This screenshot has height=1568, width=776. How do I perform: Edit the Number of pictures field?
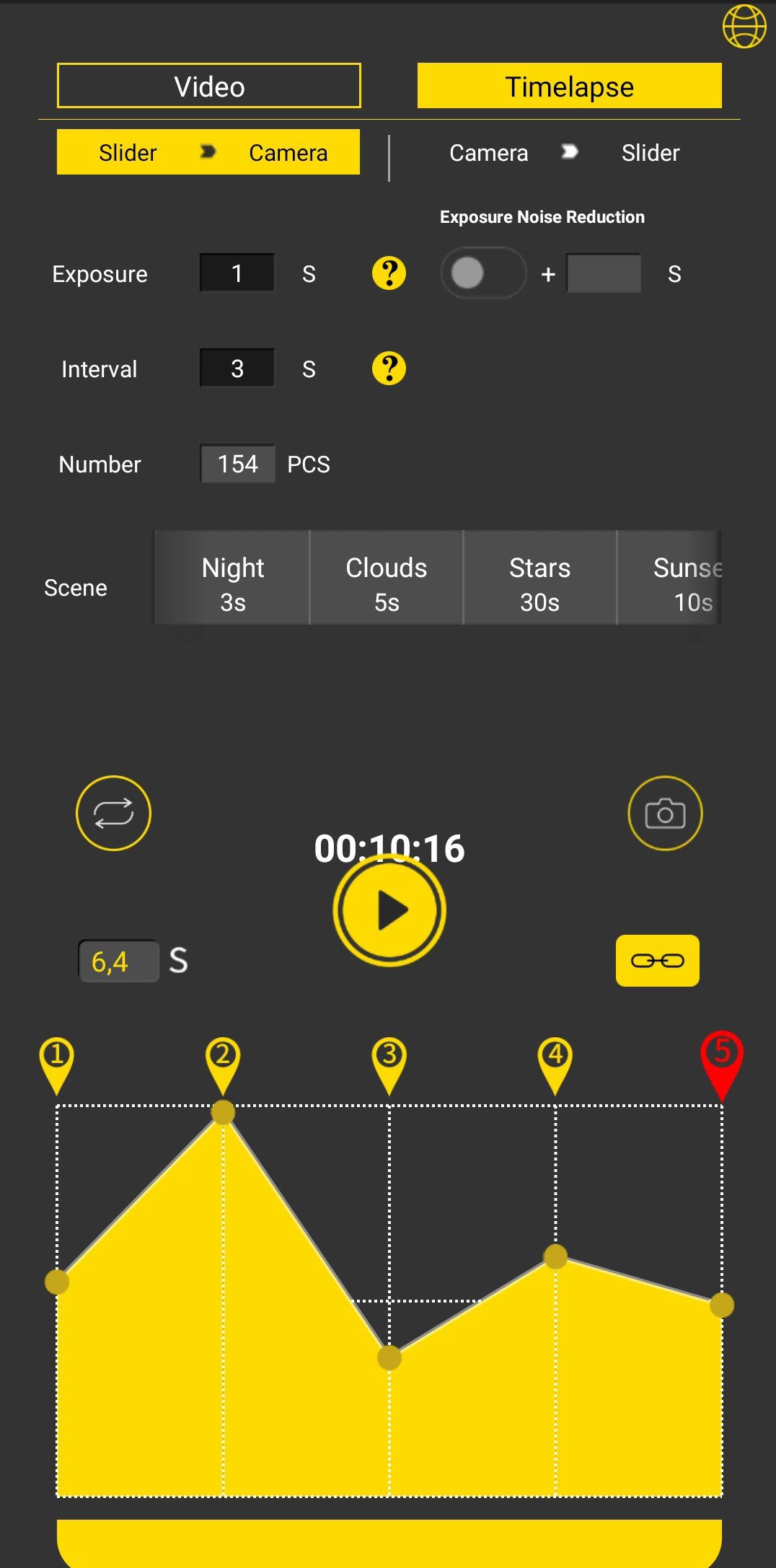[237, 464]
